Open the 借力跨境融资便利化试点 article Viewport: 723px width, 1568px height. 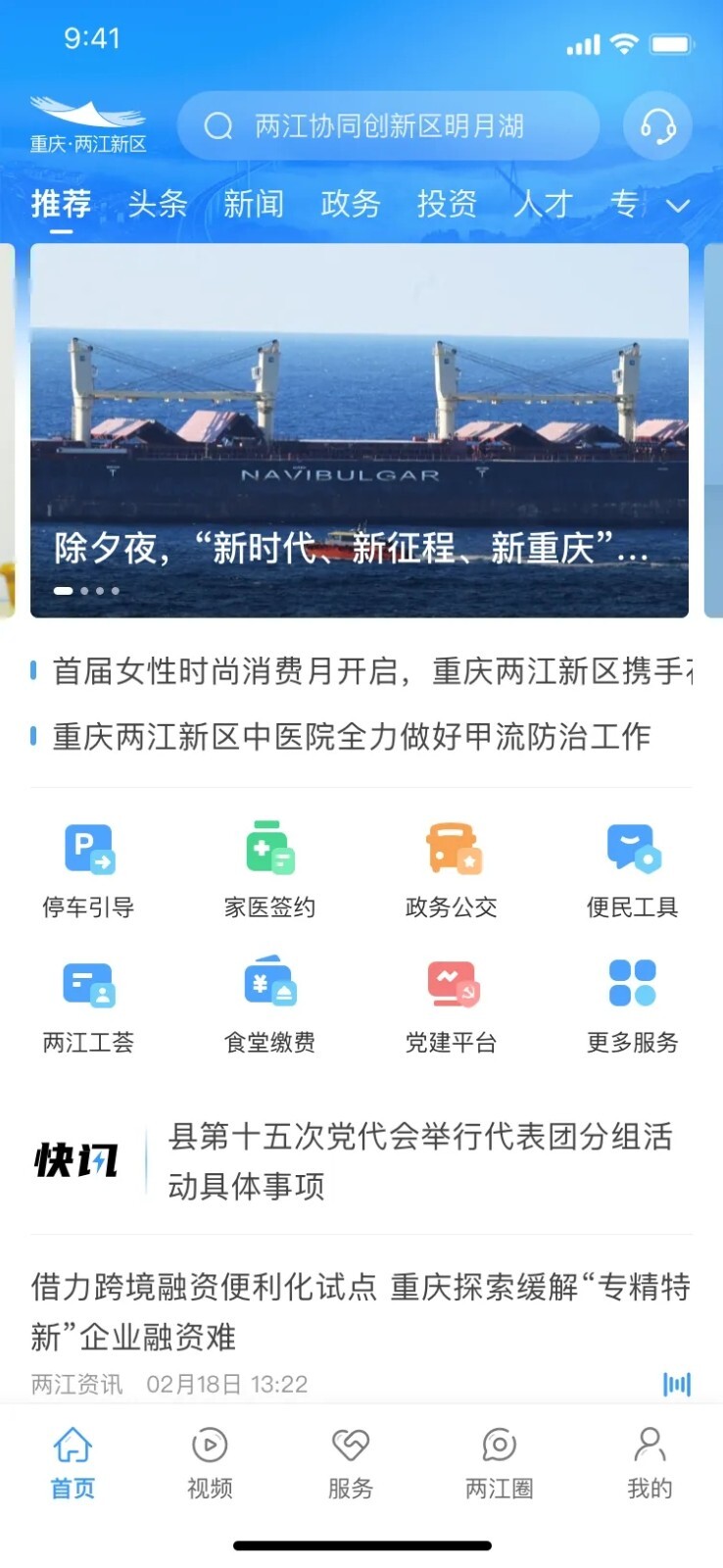tap(360, 1311)
